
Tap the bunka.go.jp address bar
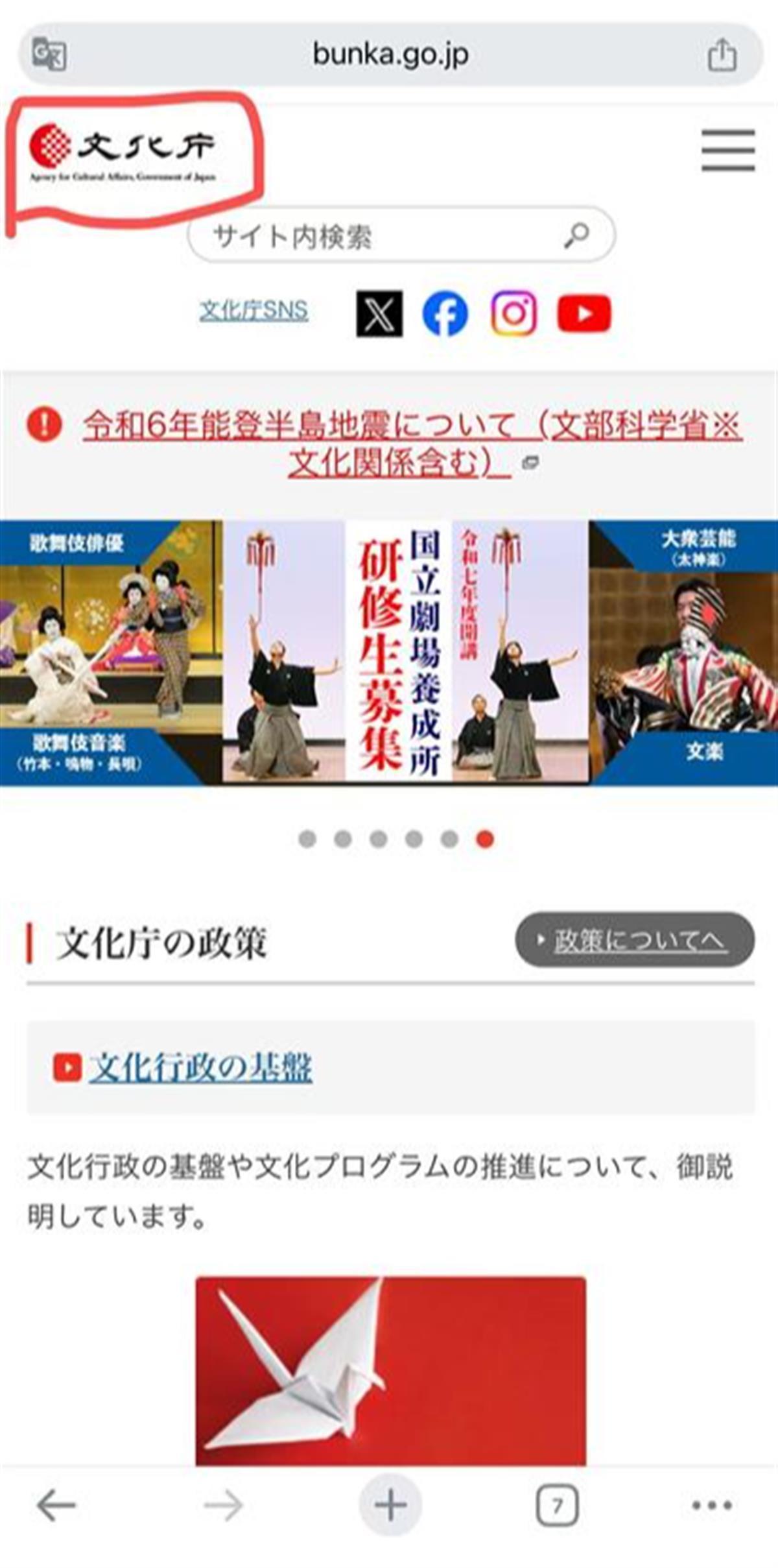pos(390,54)
